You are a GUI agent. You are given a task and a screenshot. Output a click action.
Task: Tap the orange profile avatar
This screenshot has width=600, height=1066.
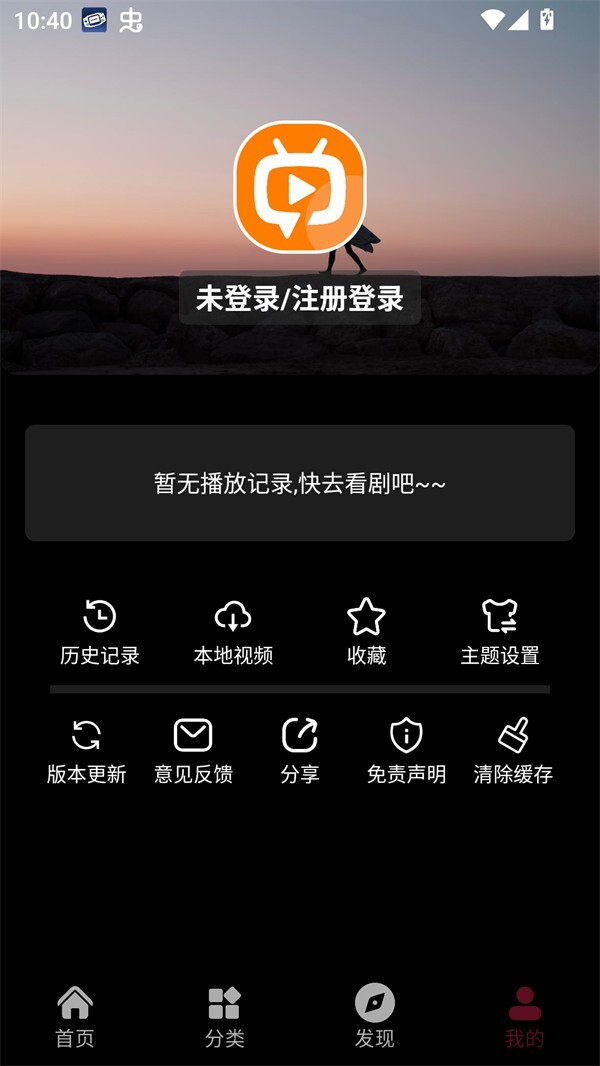coord(300,186)
